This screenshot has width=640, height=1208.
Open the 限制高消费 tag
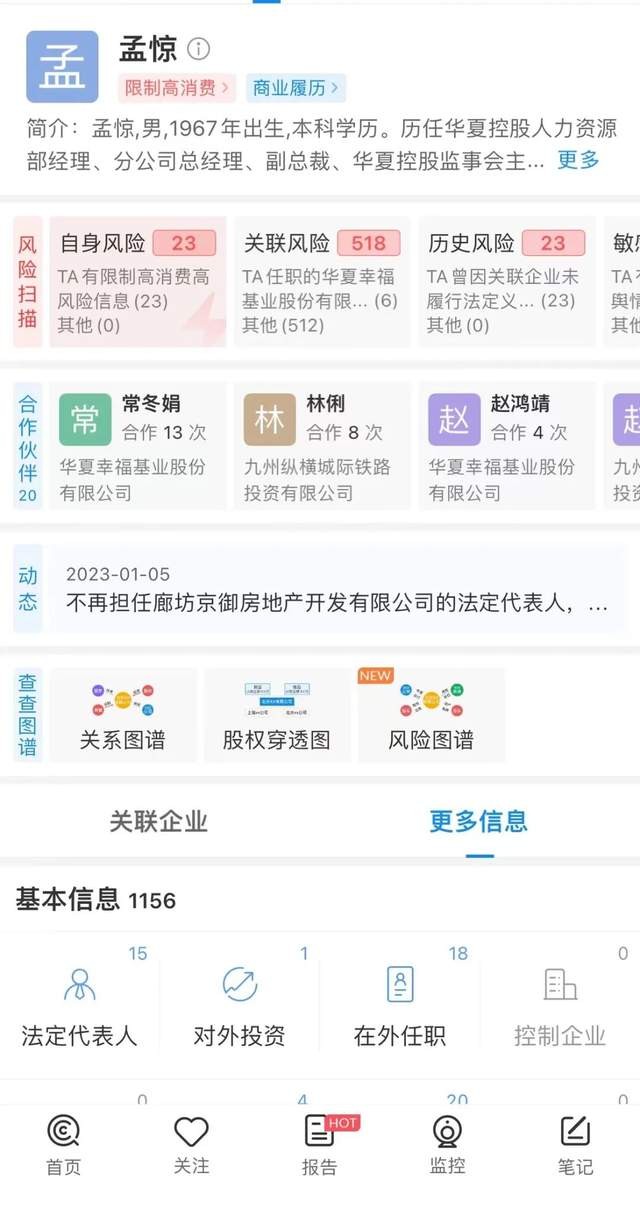pyautogui.click(x=178, y=88)
